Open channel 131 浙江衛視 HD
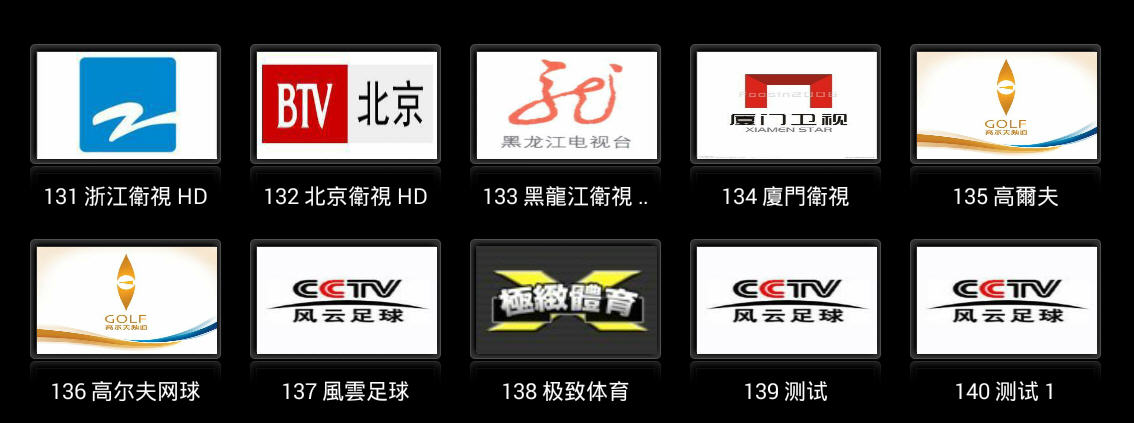The image size is (1134, 423). [x=126, y=105]
